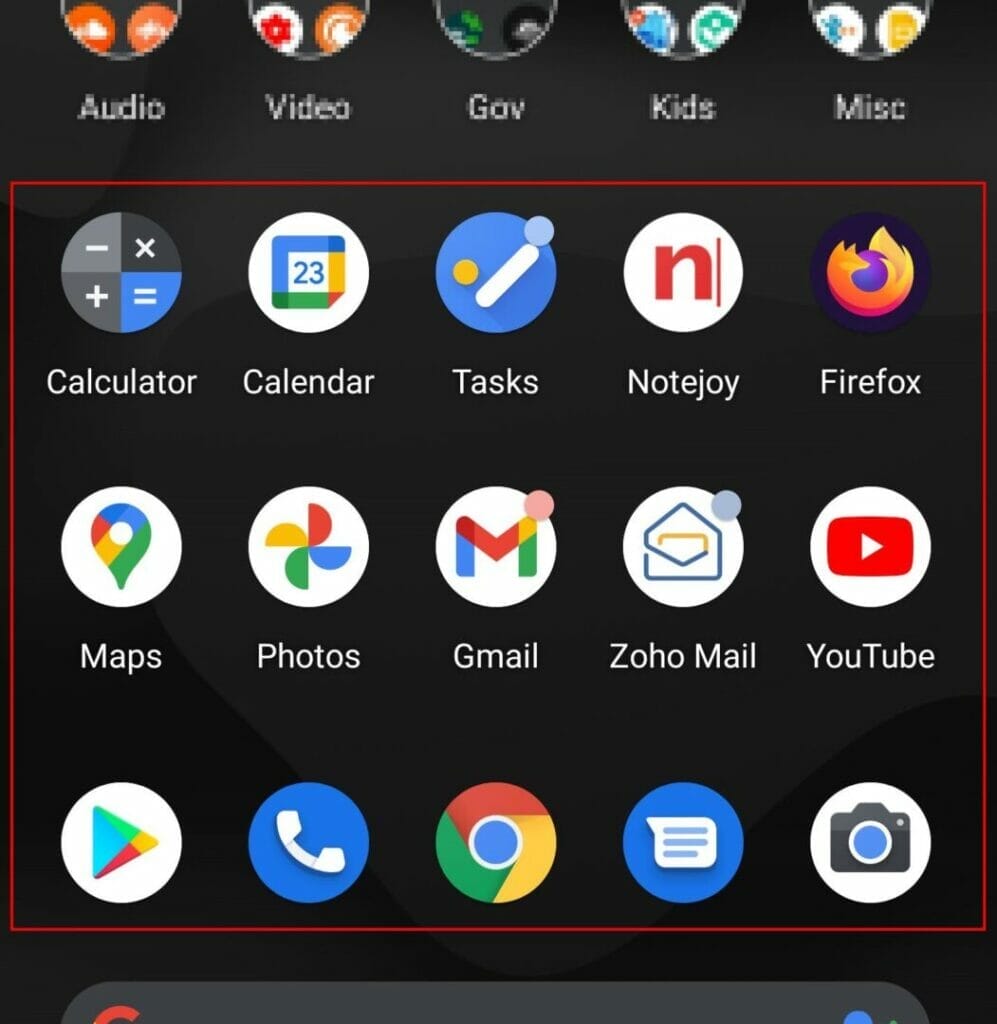Screen dimensions: 997x1024
Task: Open the Chrome browser
Action: (x=495, y=842)
